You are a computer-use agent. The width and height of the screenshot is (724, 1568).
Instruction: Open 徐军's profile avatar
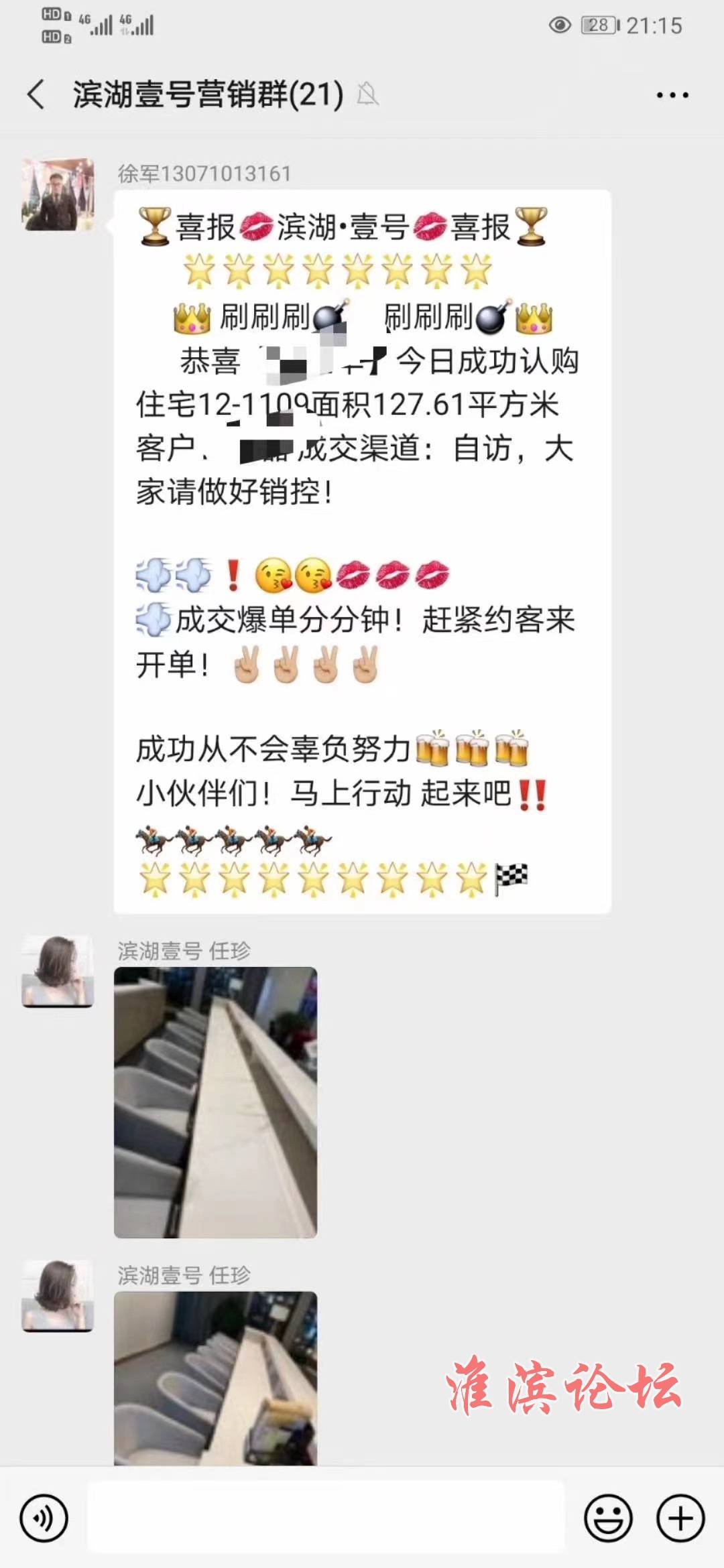tap(58, 195)
